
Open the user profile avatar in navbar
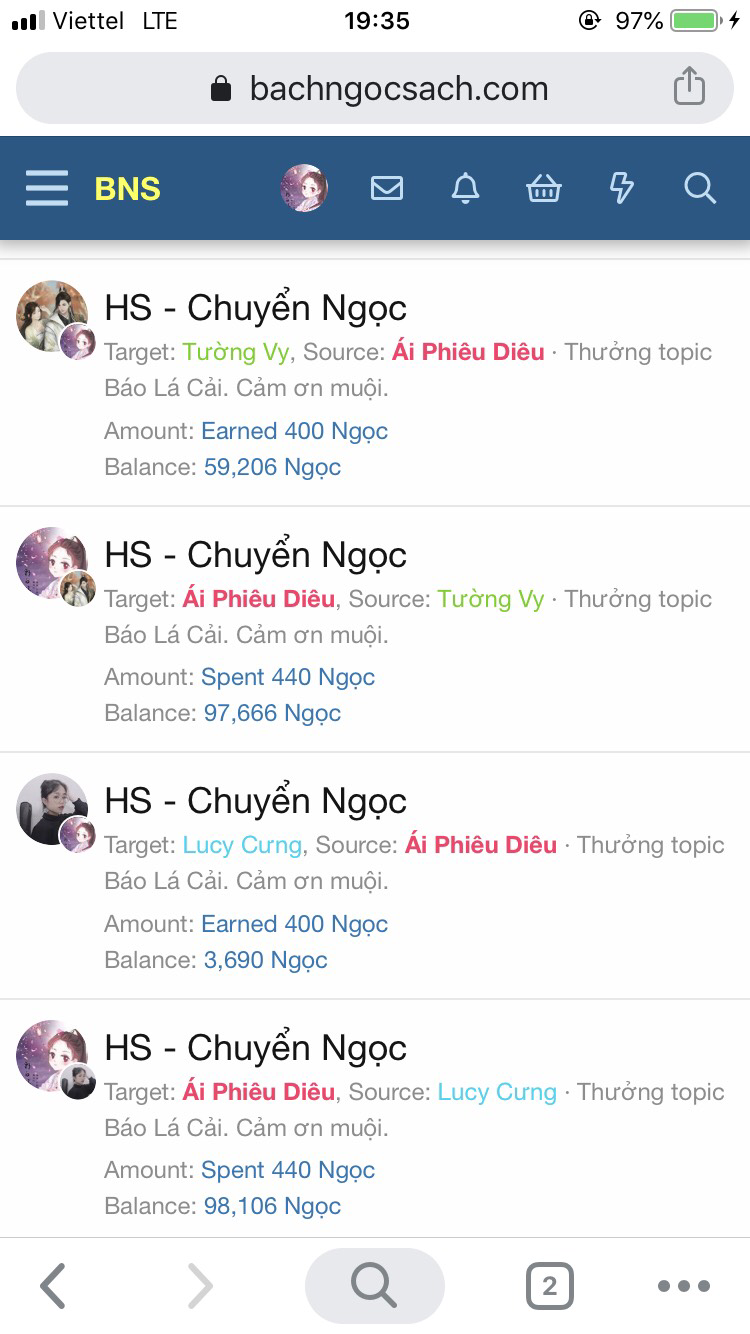[x=304, y=188]
